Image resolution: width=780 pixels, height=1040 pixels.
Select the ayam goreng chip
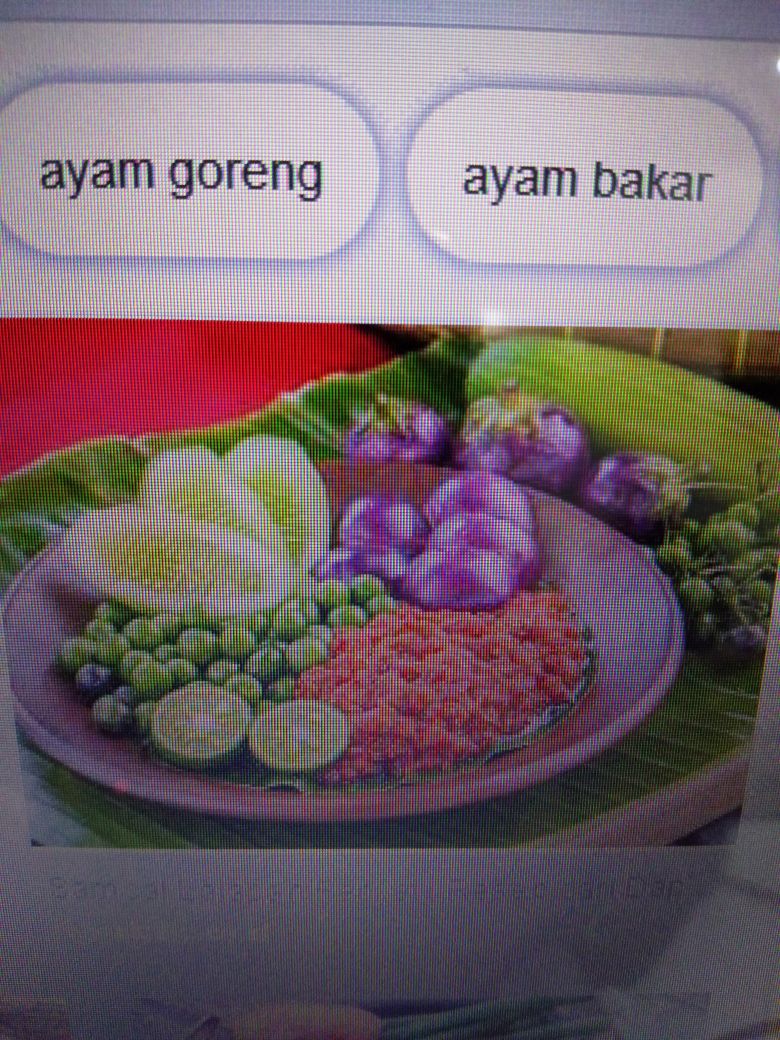182,176
